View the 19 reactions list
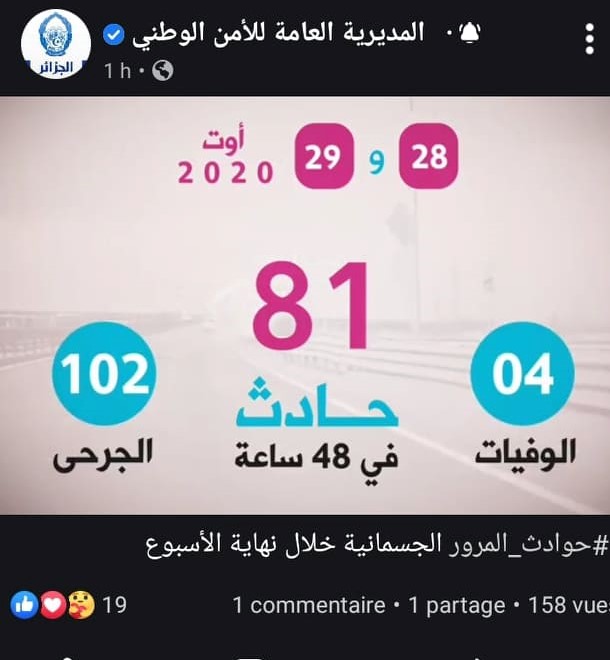The height and width of the screenshot is (660, 610). 68,605
